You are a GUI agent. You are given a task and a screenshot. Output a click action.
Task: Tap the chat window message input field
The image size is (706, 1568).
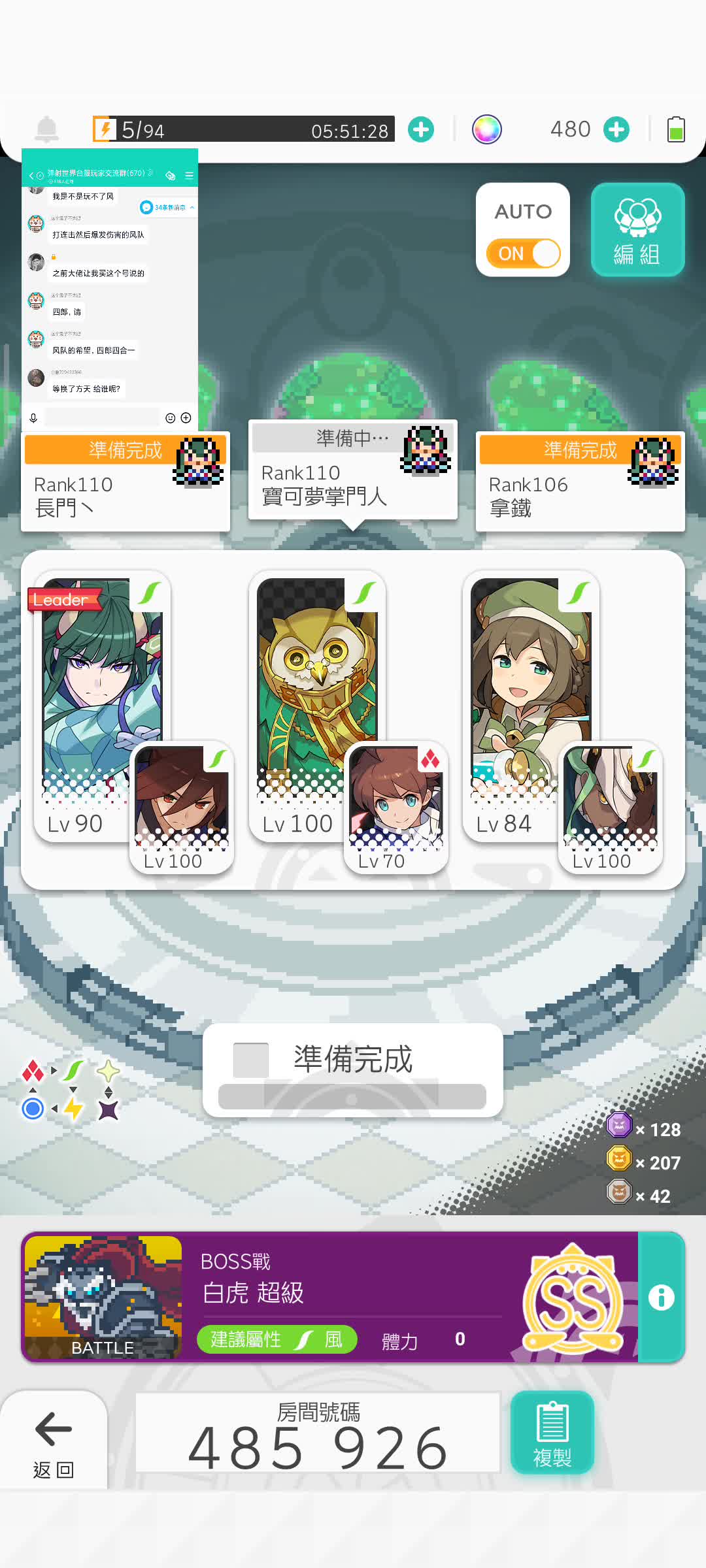(x=101, y=417)
